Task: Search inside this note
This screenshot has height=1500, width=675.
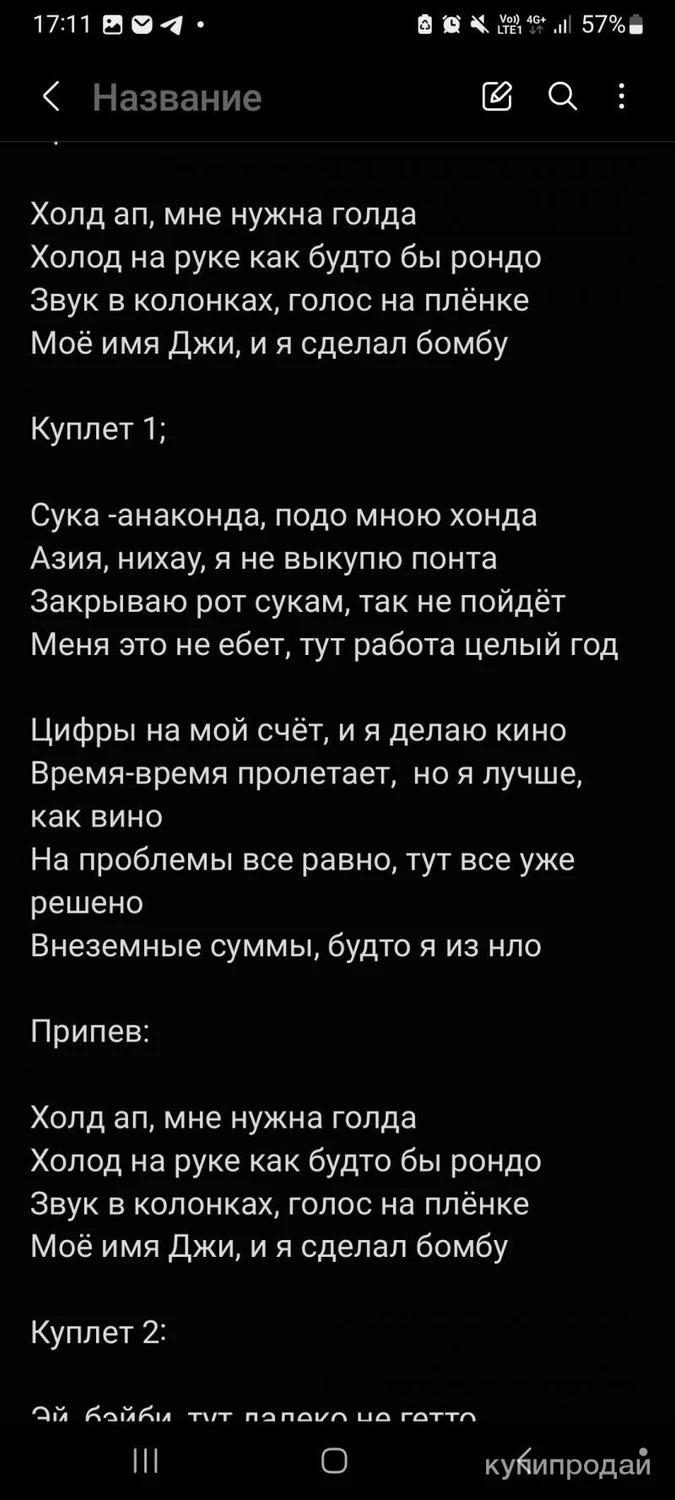Action: [563, 97]
